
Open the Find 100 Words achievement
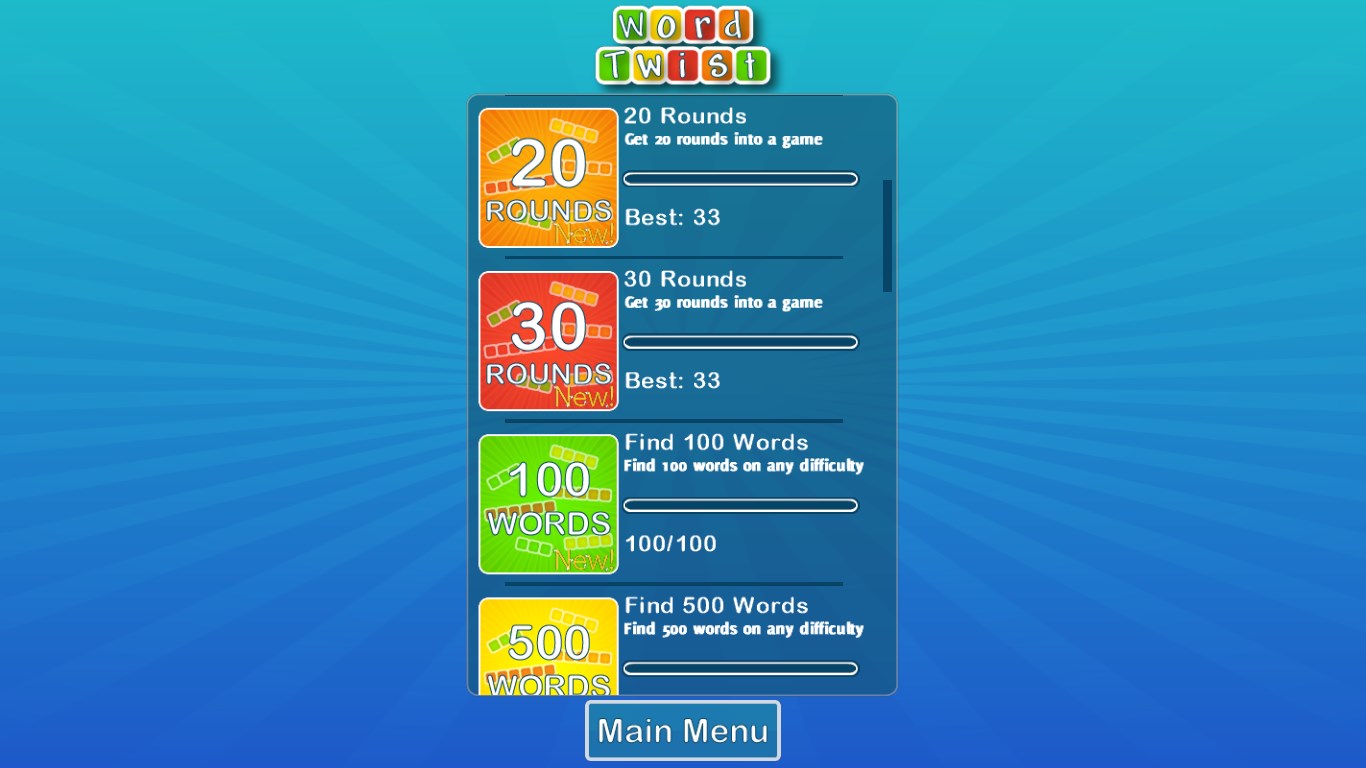pos(548,504)
